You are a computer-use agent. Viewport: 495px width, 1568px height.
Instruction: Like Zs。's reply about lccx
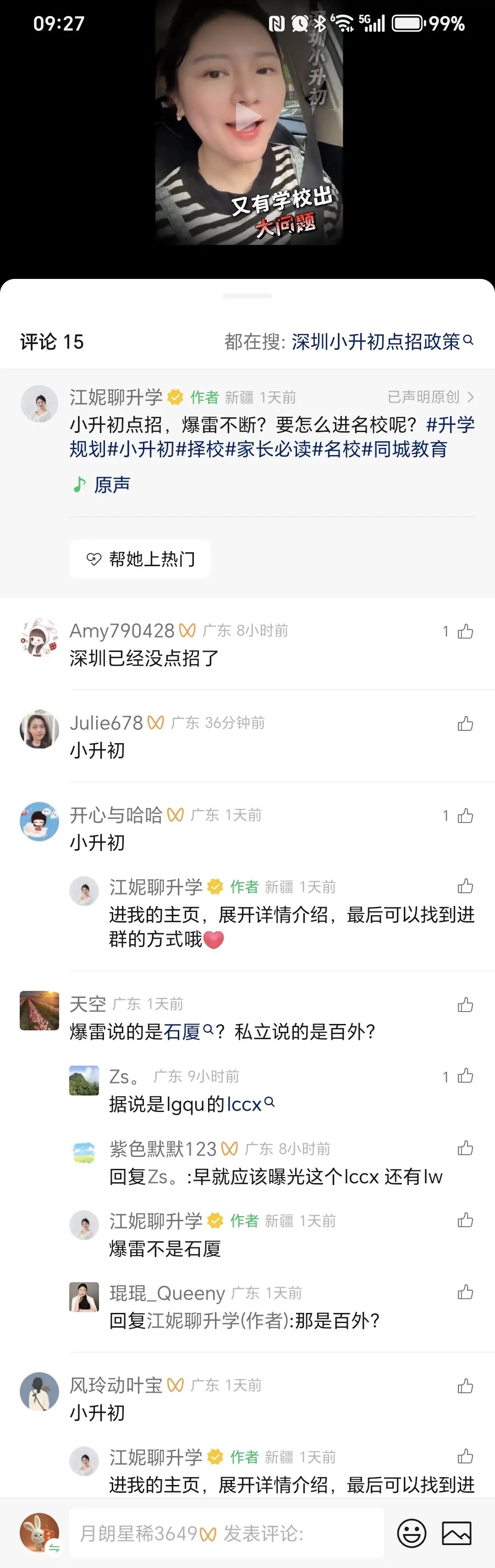click(x=465, y=1076)
